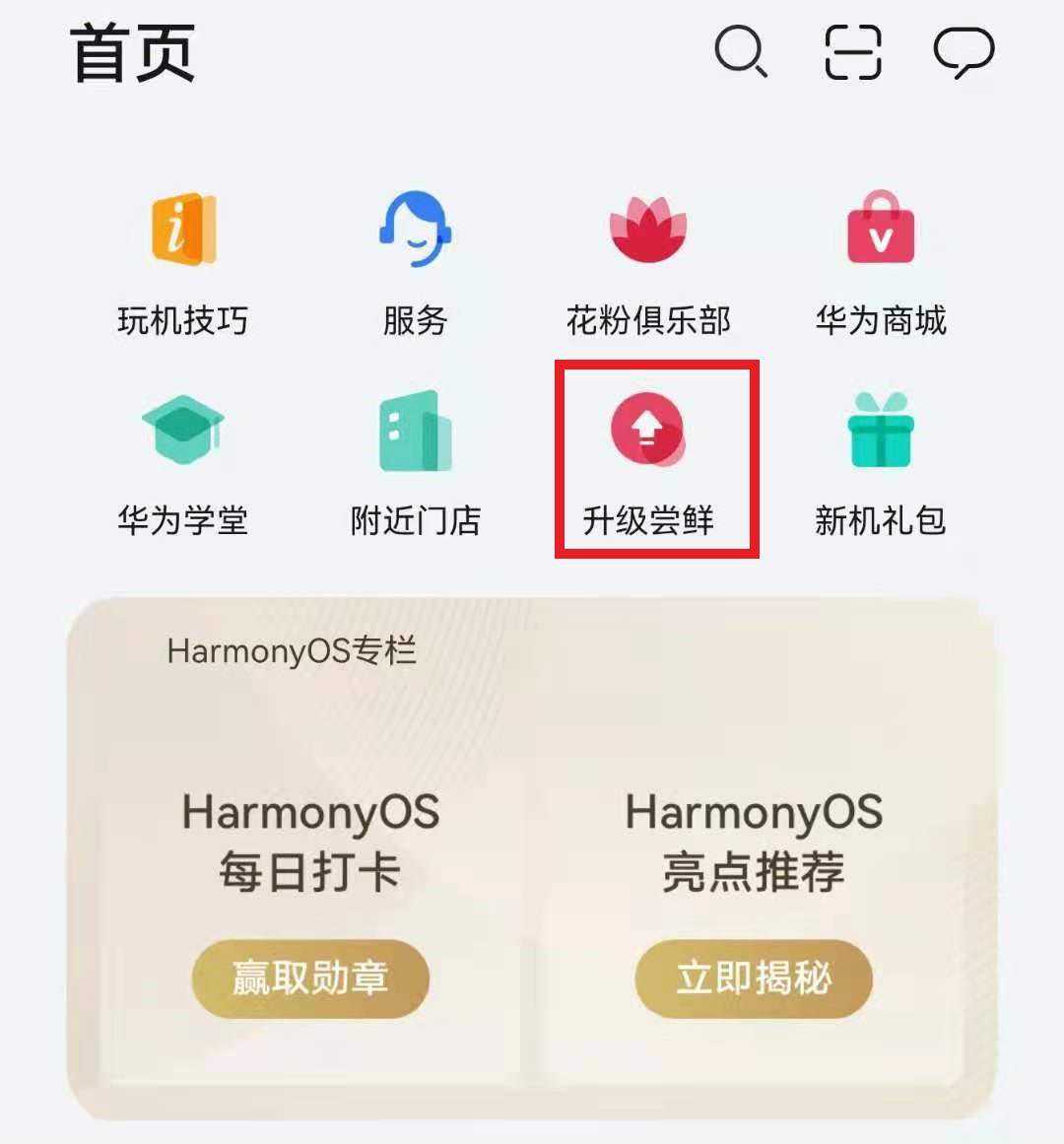The height and width of the screenshot is (1144, 1064).
Task: Open 花粉俱乐部 club shortcut
Action: pos(648,263)
